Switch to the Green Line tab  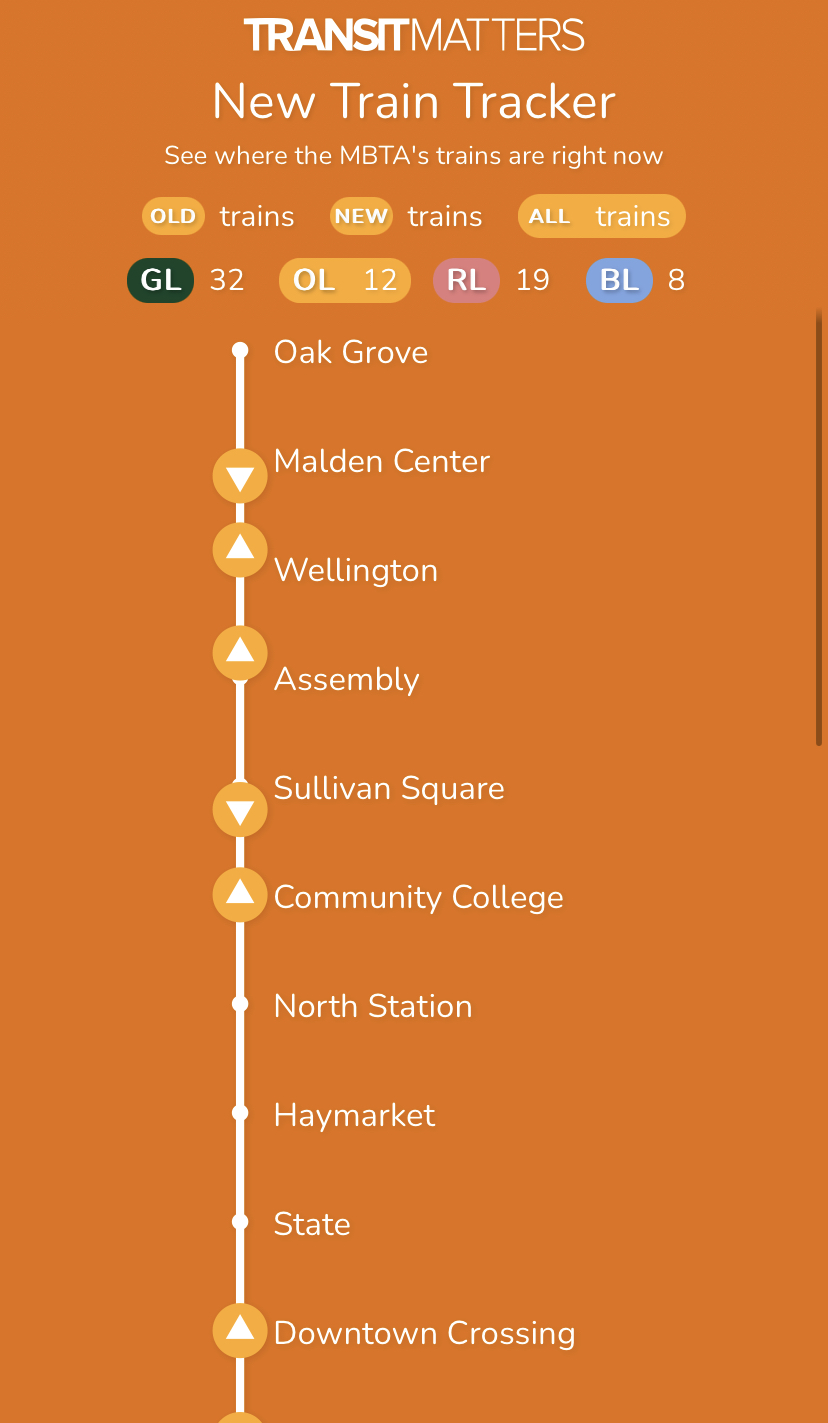point(161,280)
